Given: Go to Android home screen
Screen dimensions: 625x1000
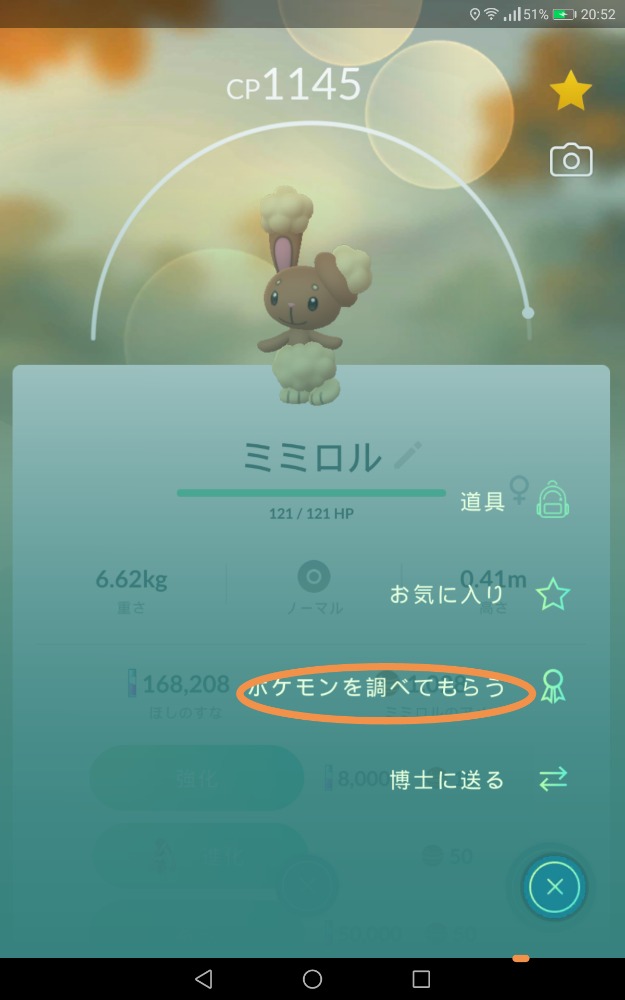Looking at the screenshot, I should [312, 978].
